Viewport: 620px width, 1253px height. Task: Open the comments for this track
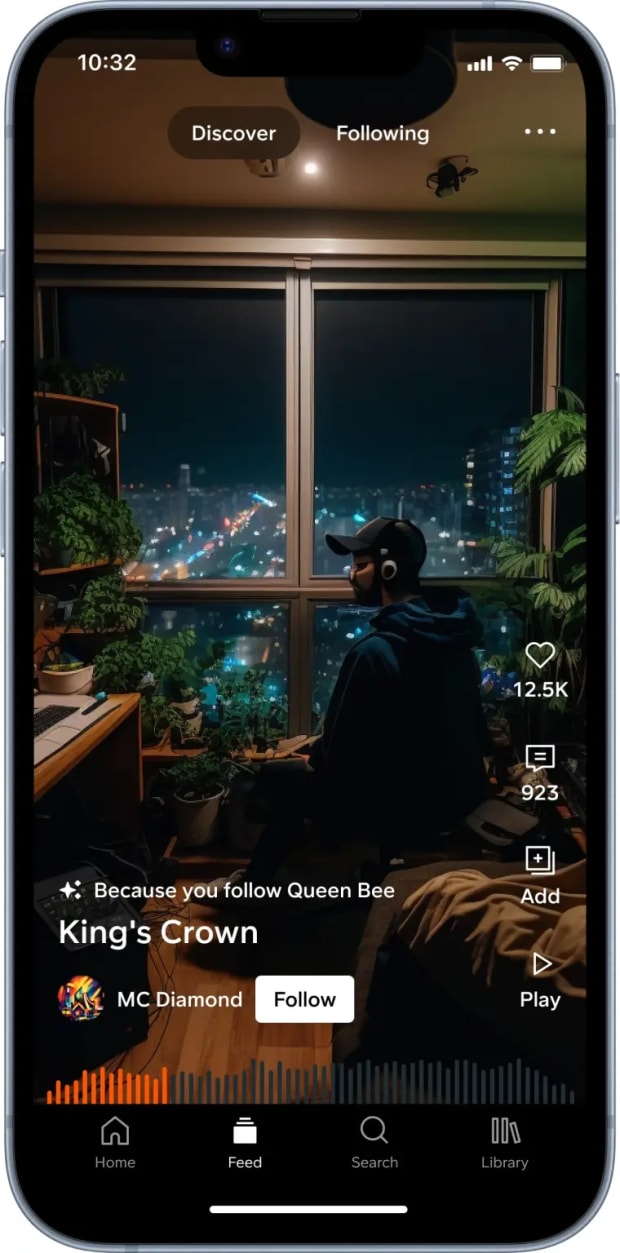point(540,759)
